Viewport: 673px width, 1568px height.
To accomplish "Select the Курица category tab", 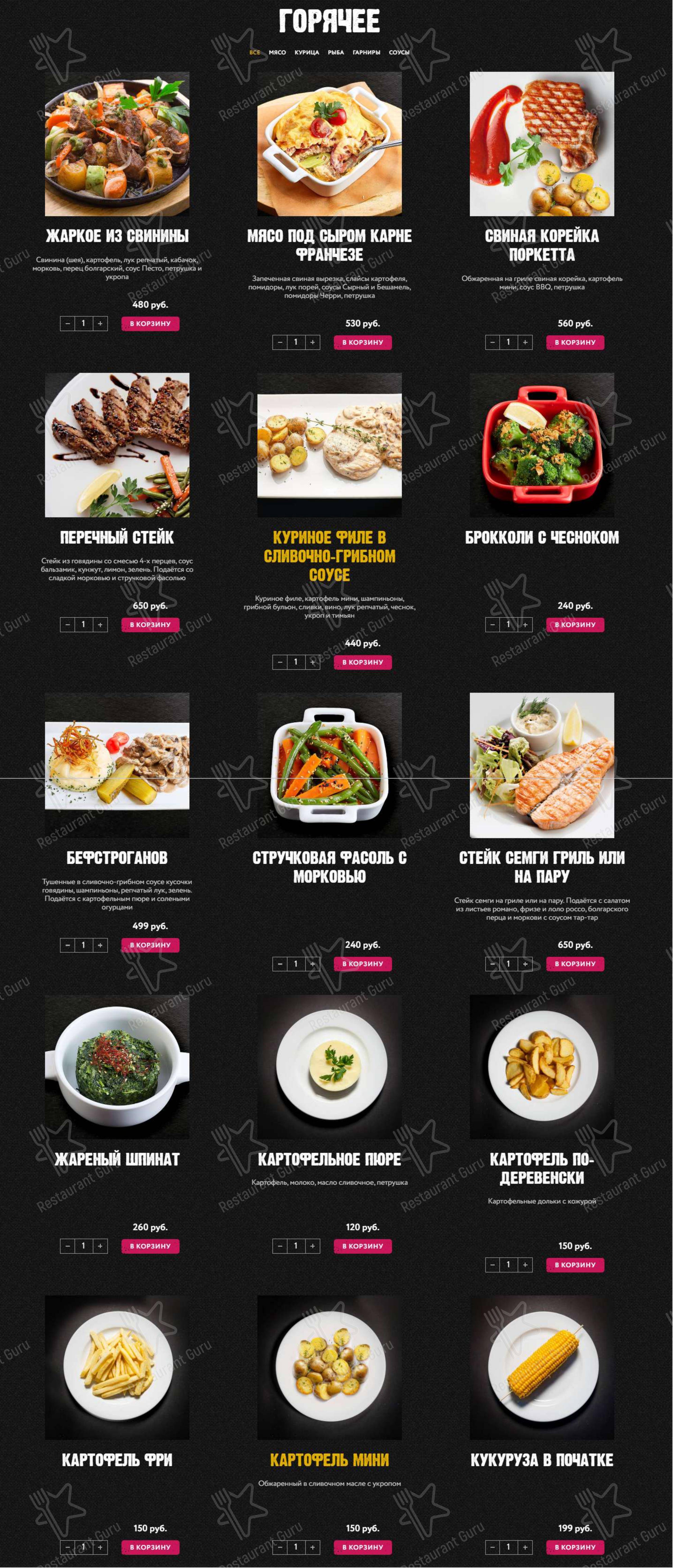I will [x=307, y=52].
